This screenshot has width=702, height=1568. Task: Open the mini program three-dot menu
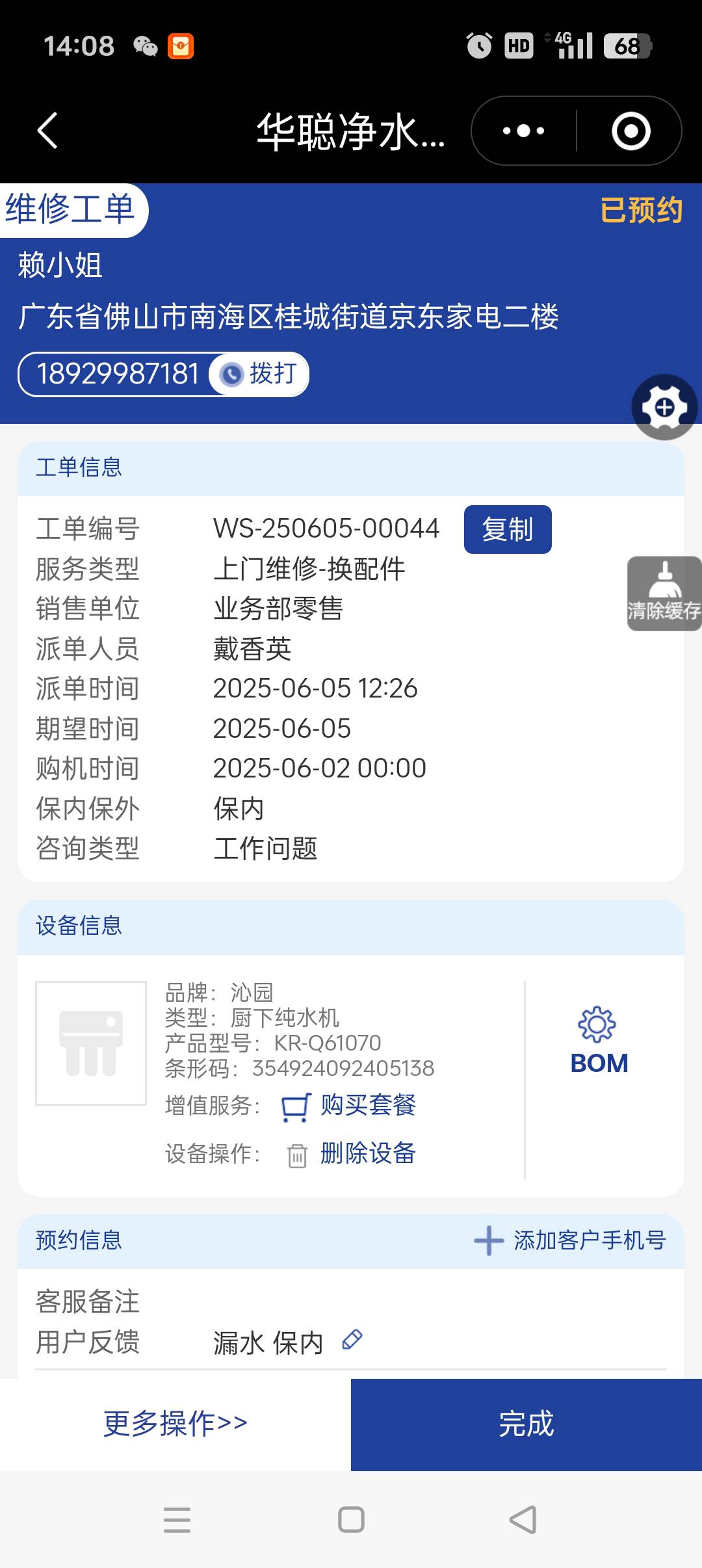click(524, 131)
